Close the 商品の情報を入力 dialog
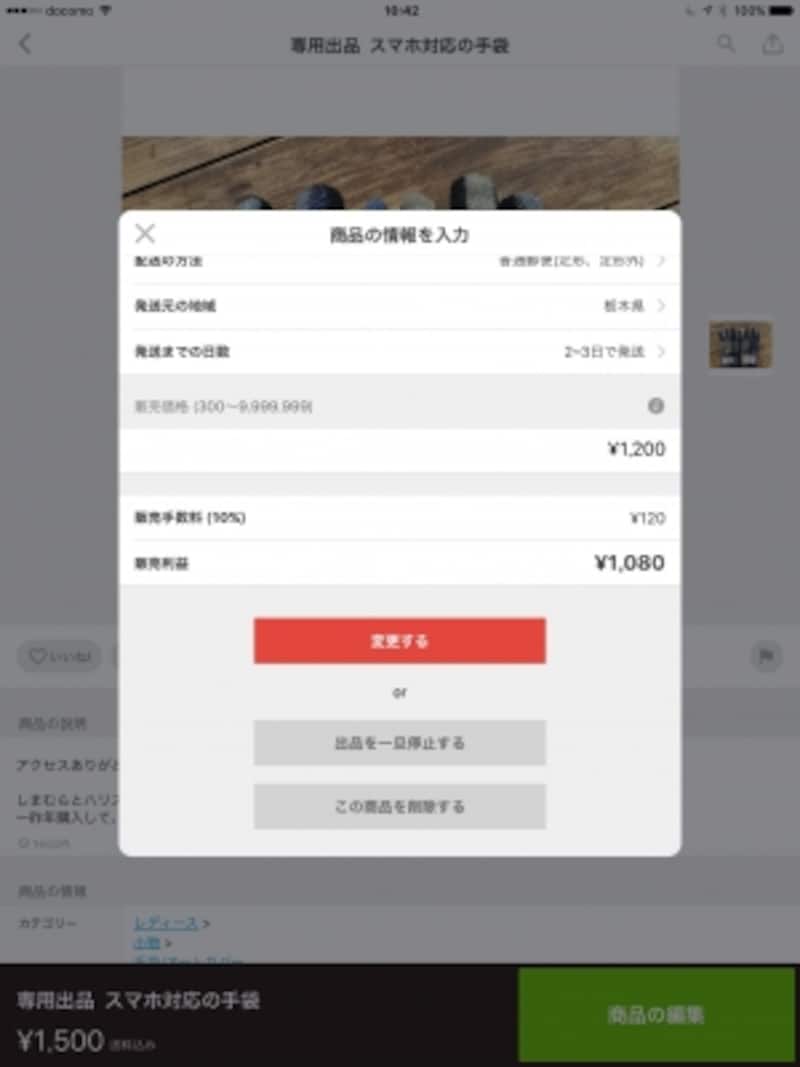Screen dimensions: 800x1067 [145, 234]
